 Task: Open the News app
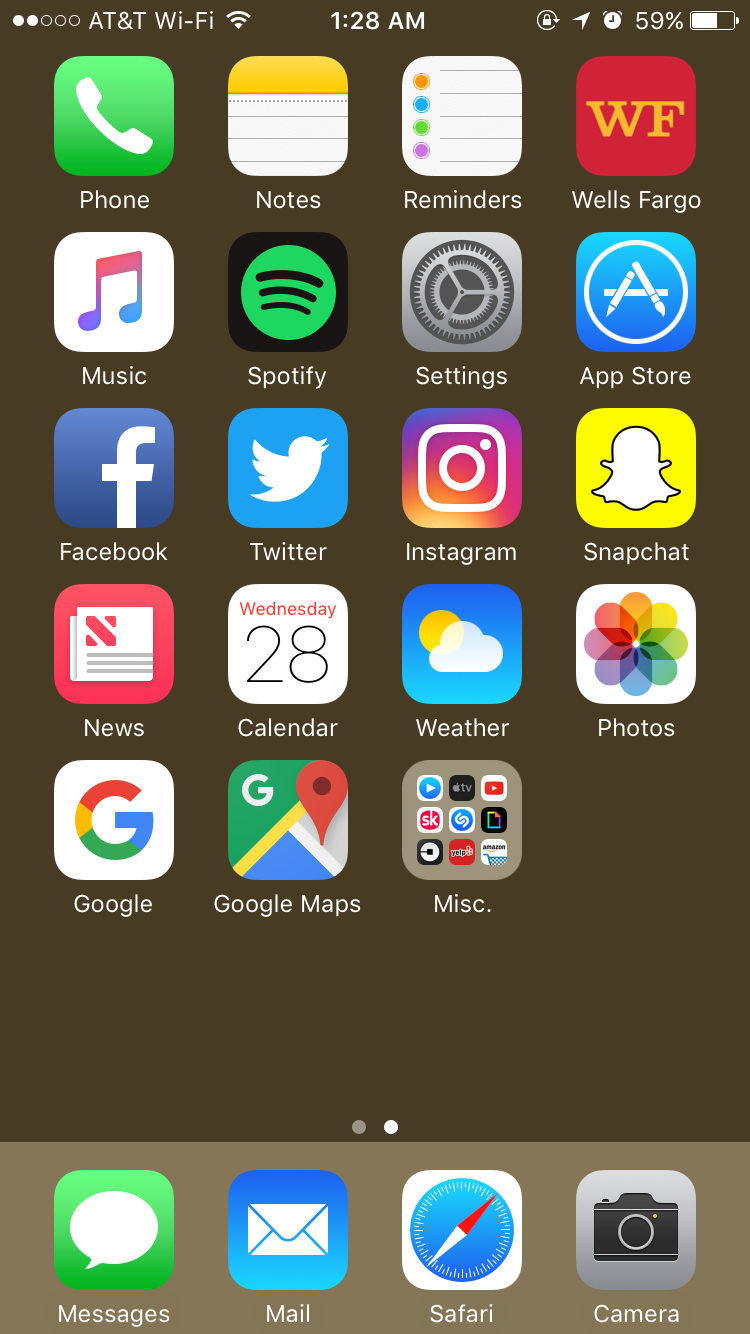click(x=114, y=644)
